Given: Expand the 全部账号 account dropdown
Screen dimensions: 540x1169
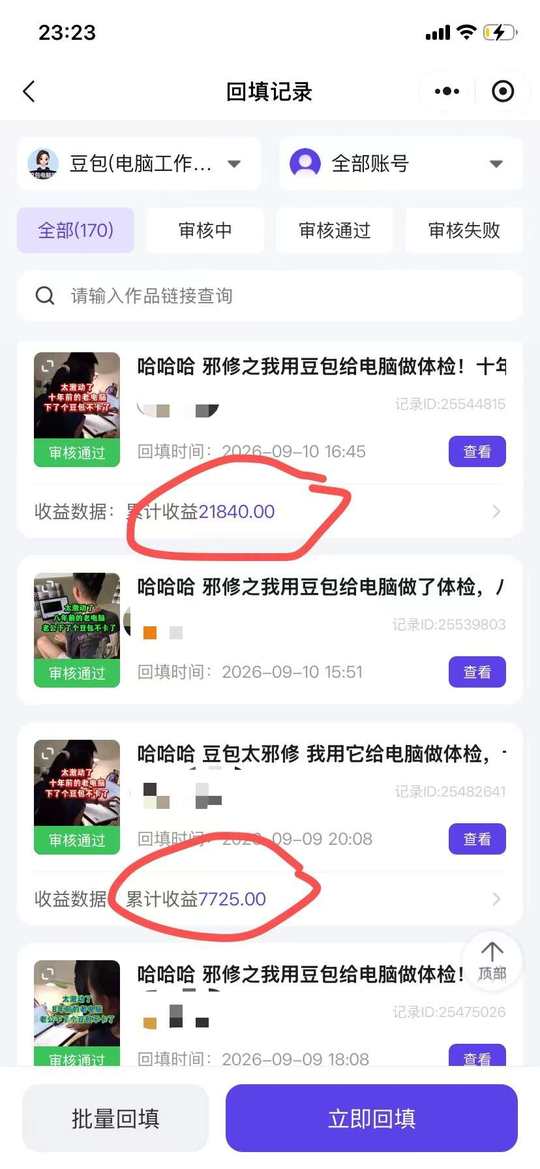Looking at the screenshot, I should [x=401, y=164].
